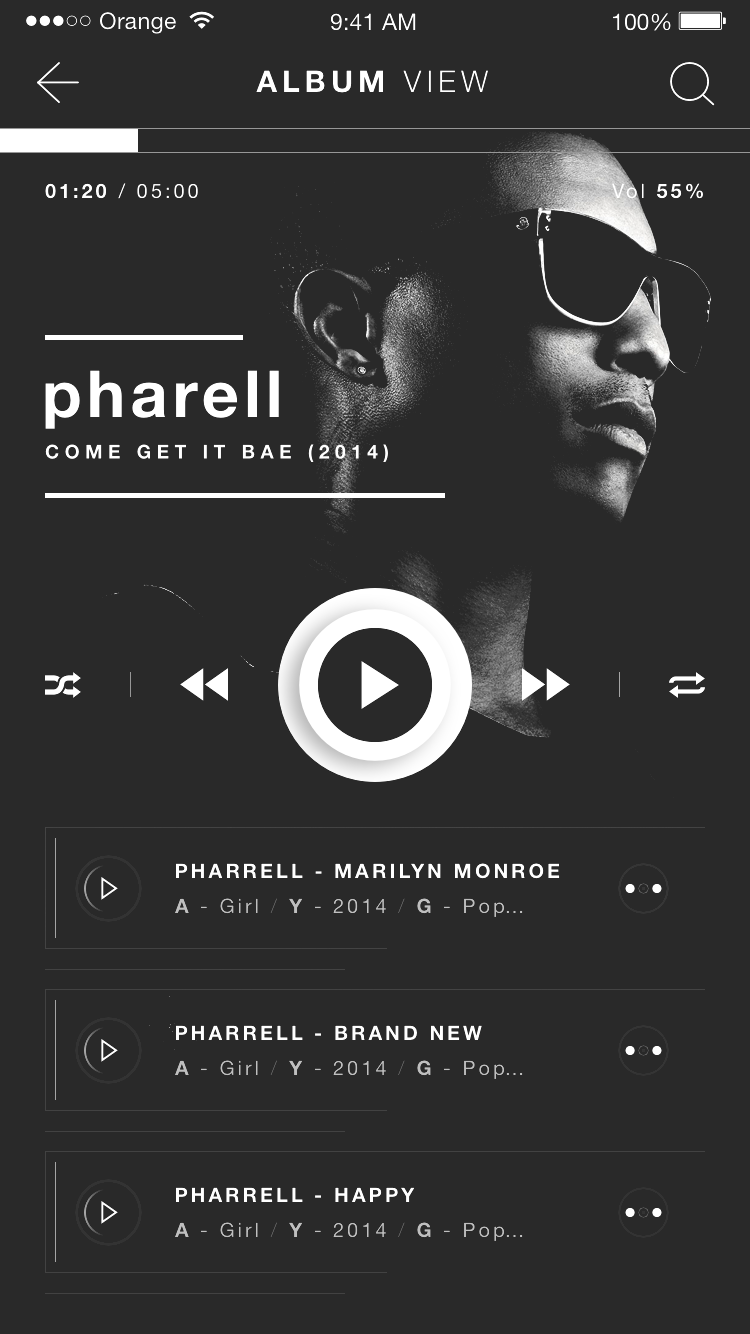Play the Brand New track
Viewport: 750px width, 1334px height.
(108, 1050)
